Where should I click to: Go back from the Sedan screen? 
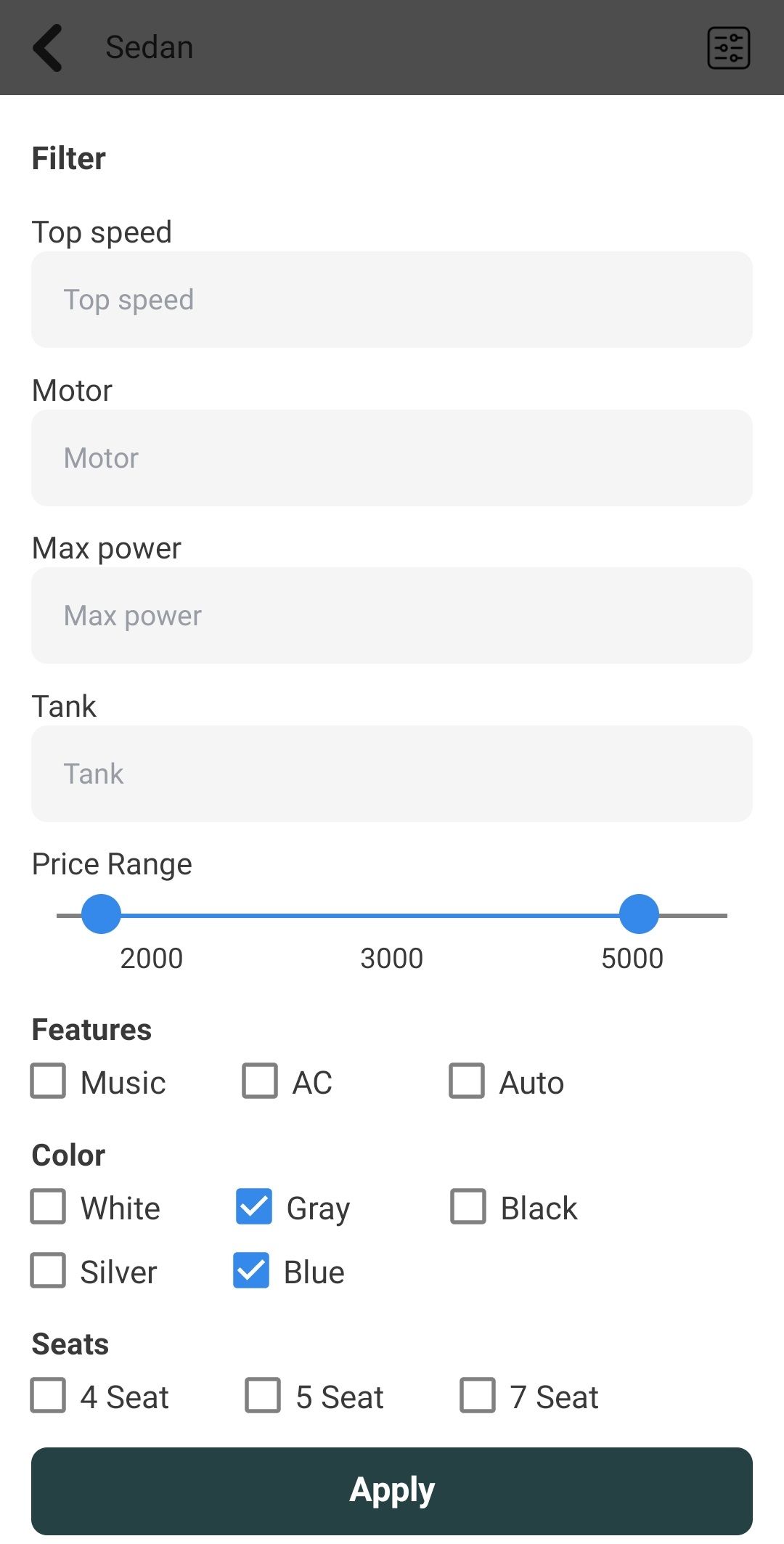(x=48, y=48)
